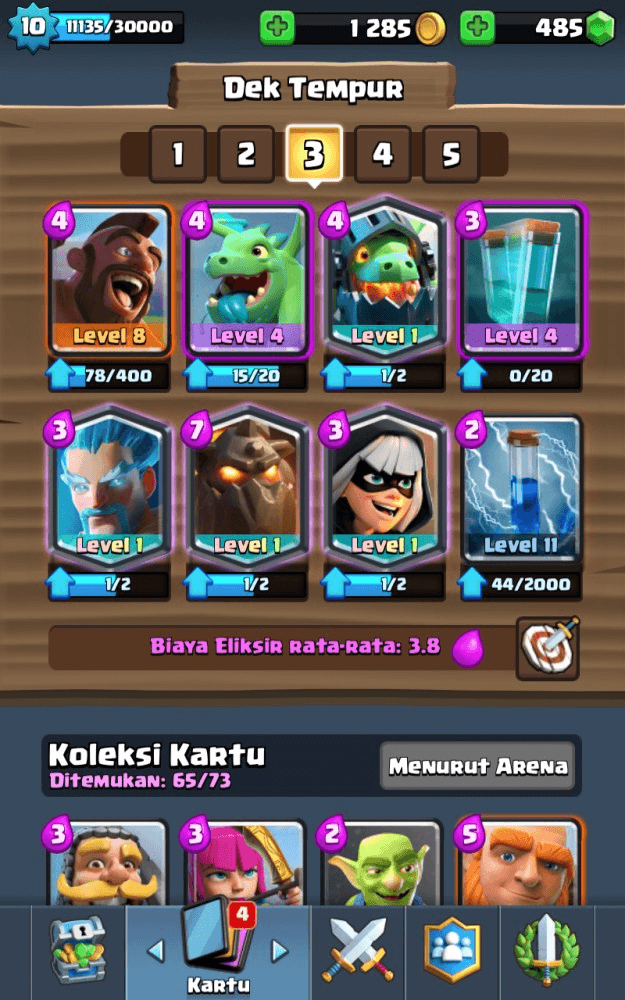
Task: Tap the green plus to add gold
Action: [277, 28]
